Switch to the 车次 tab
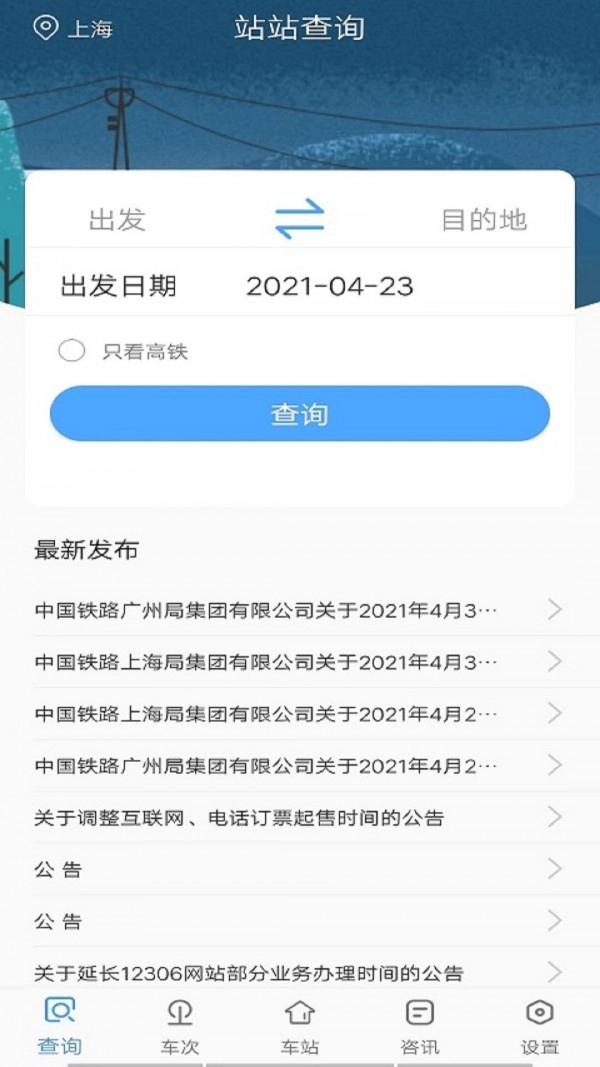The width and height of the screenshot is (600, 1067). click(x=180, y=1026)
